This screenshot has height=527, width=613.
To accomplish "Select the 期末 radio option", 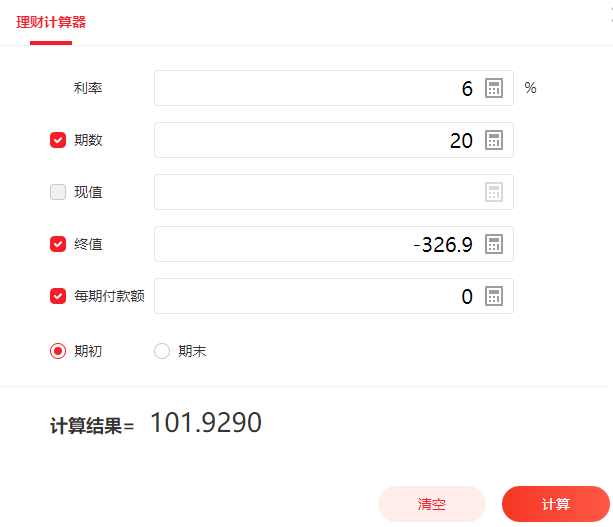I will click(162, 351).
